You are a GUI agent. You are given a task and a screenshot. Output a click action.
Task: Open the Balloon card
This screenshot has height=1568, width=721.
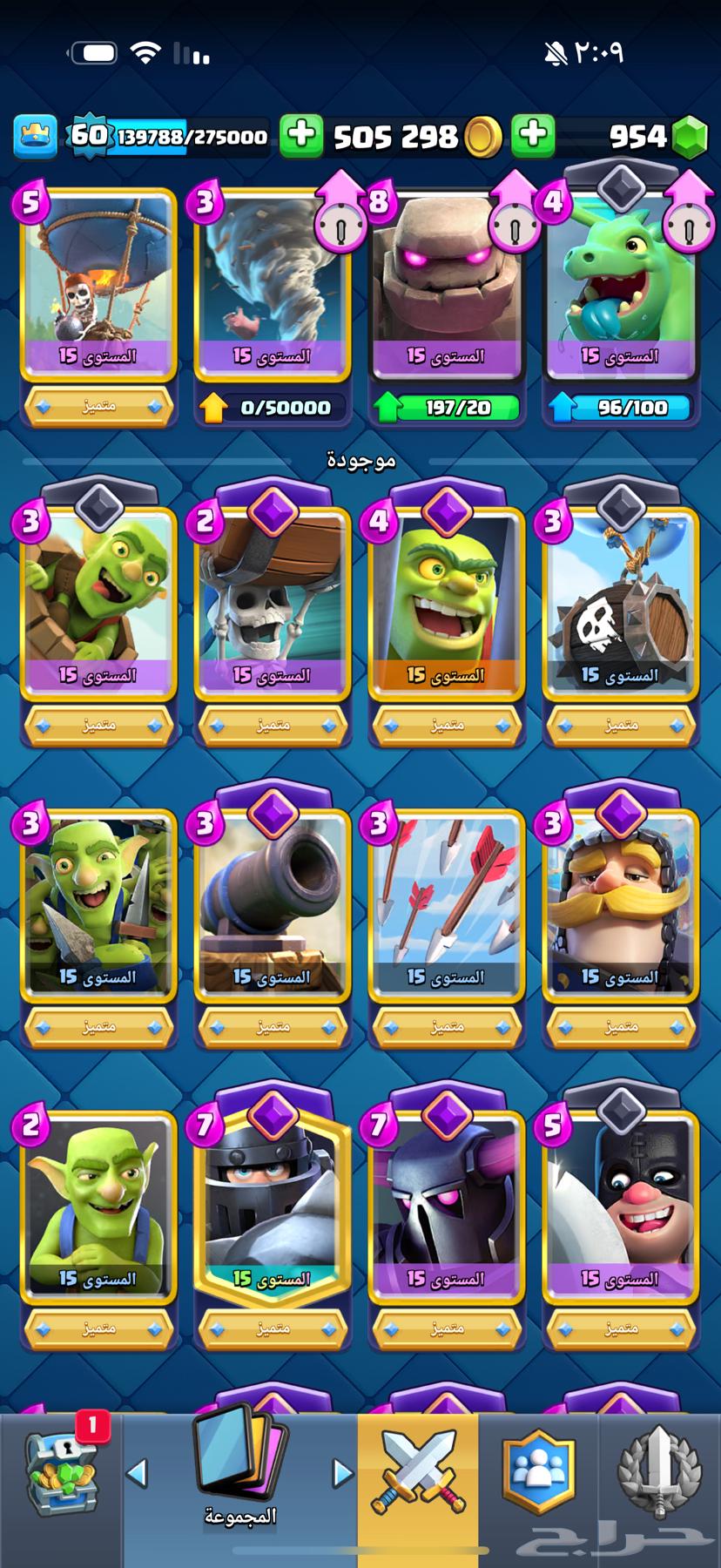tap(98, 287)
